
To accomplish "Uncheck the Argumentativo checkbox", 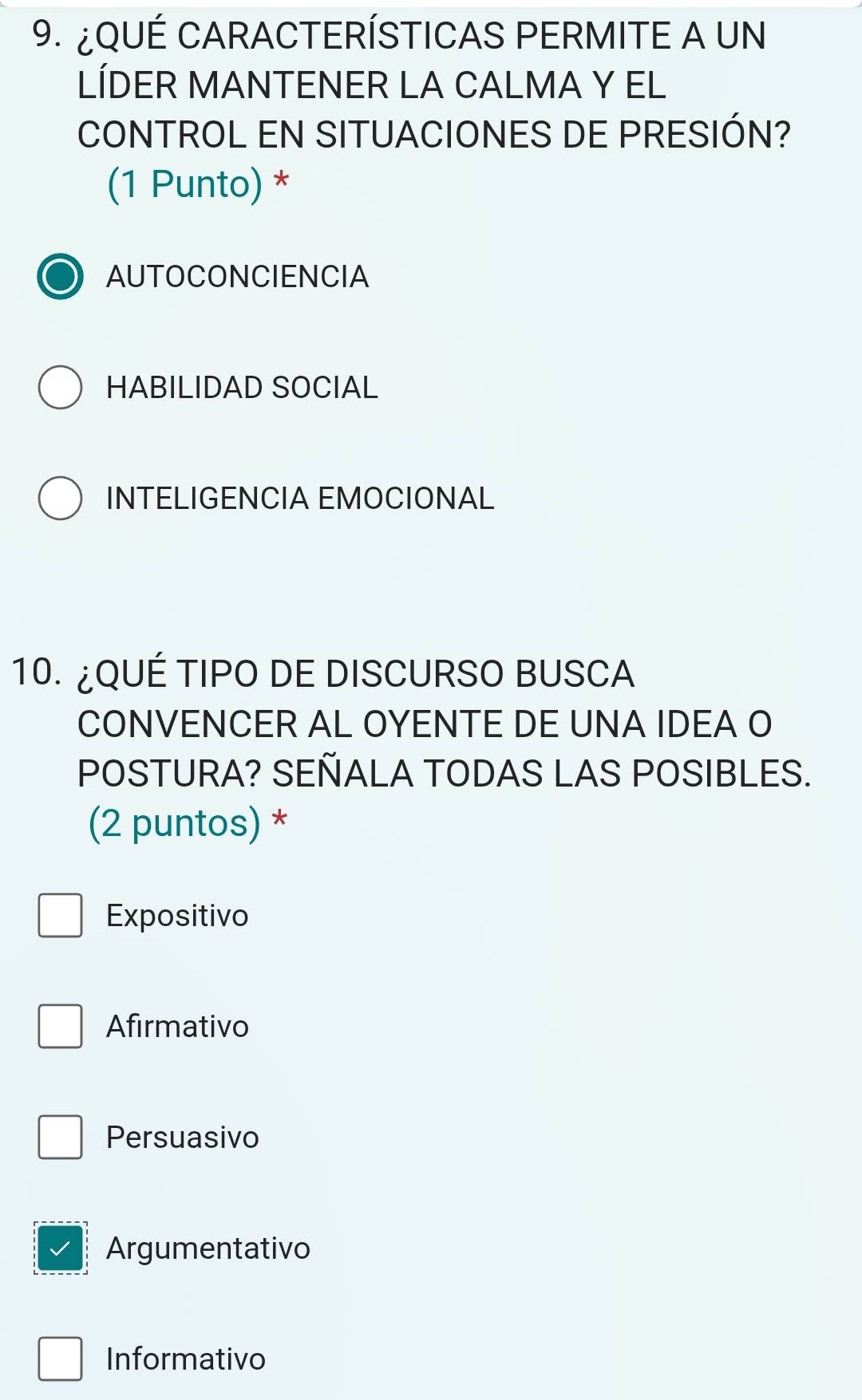I will click(60, 1248).
